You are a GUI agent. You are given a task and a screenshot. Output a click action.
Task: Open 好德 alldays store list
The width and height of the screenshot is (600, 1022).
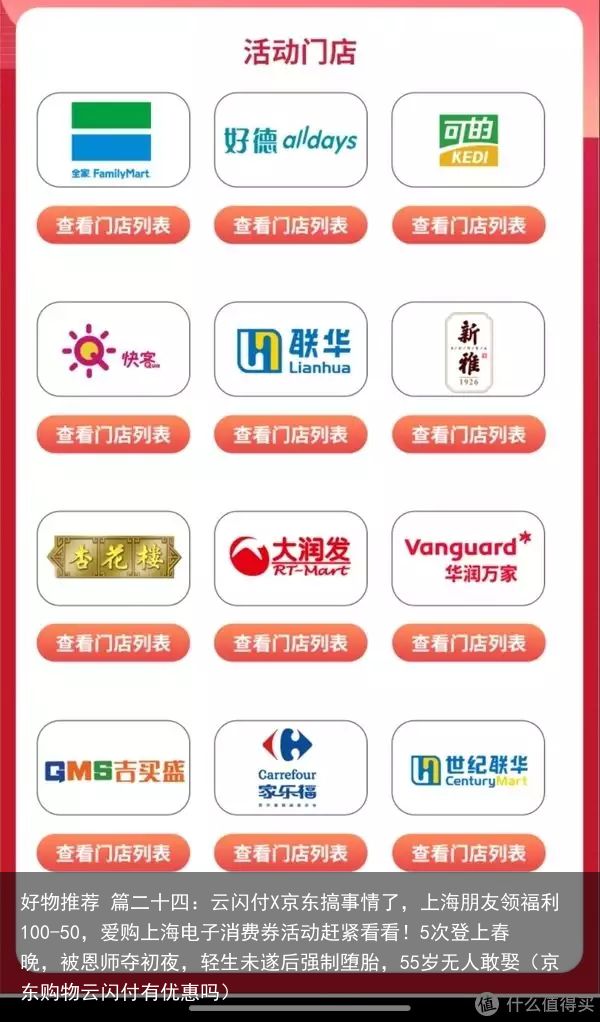(x=290, y=225)
